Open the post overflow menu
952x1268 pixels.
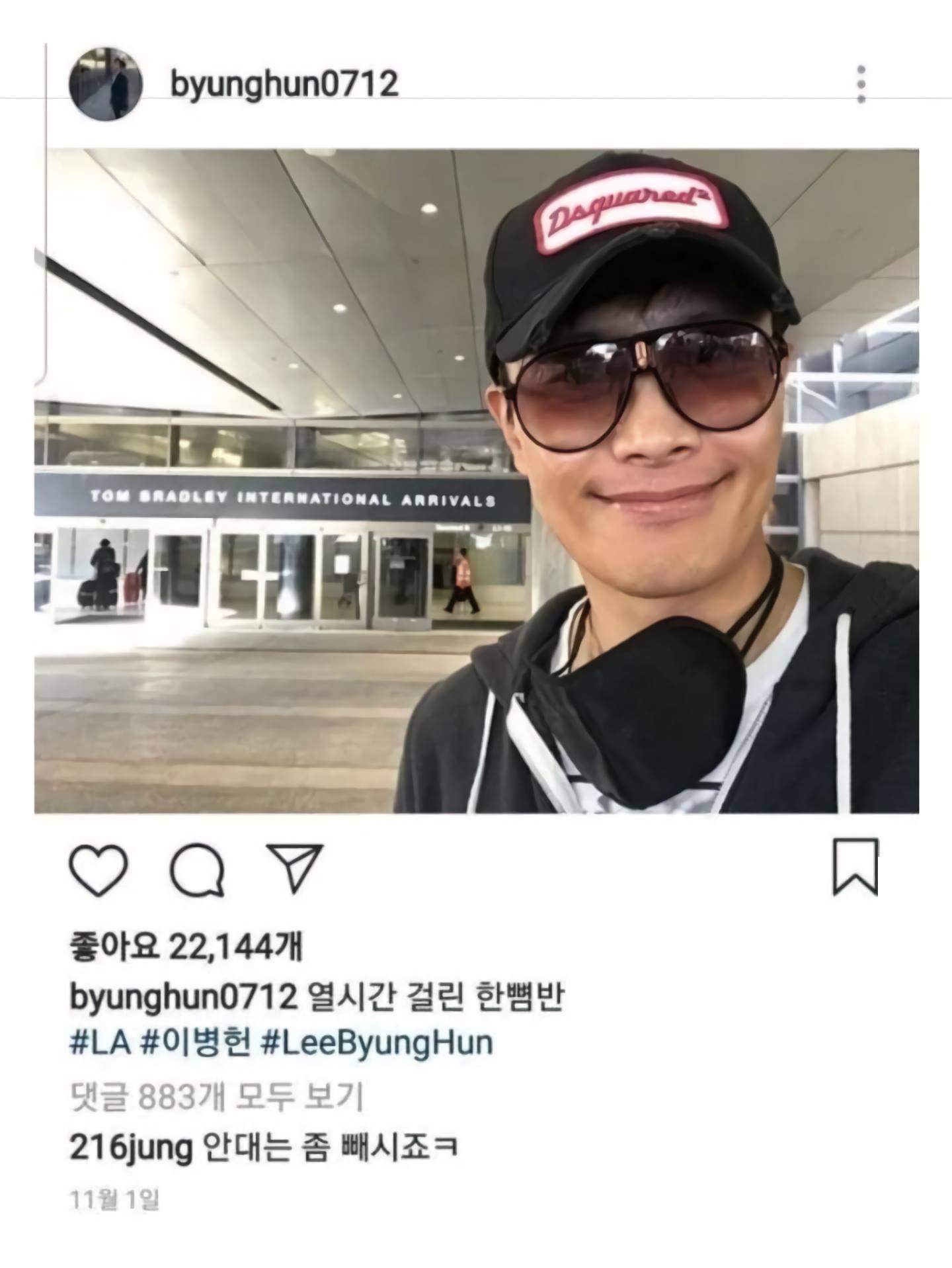(x=860, y=84)
